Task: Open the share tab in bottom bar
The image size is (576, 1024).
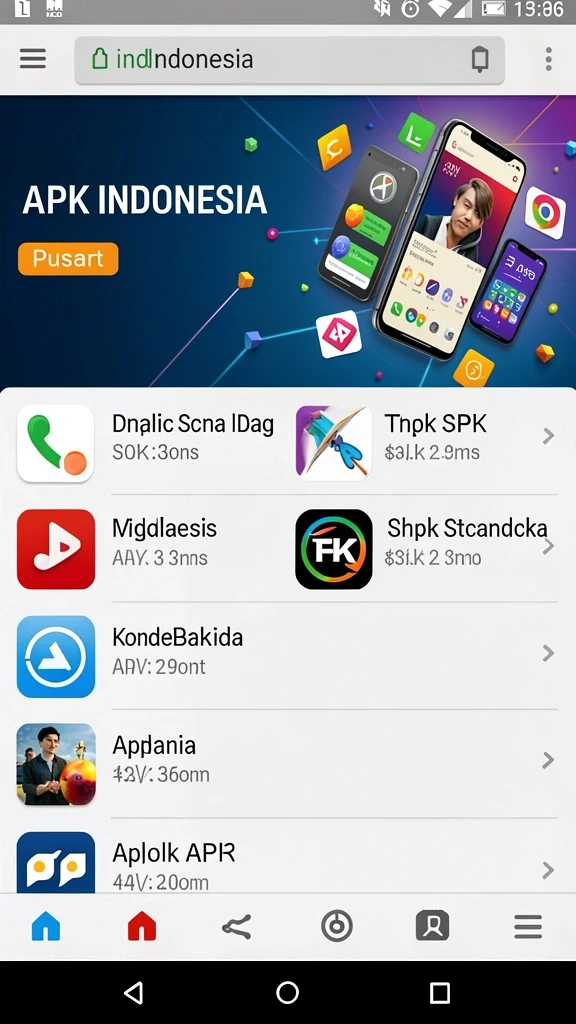Action: [236, 927]
